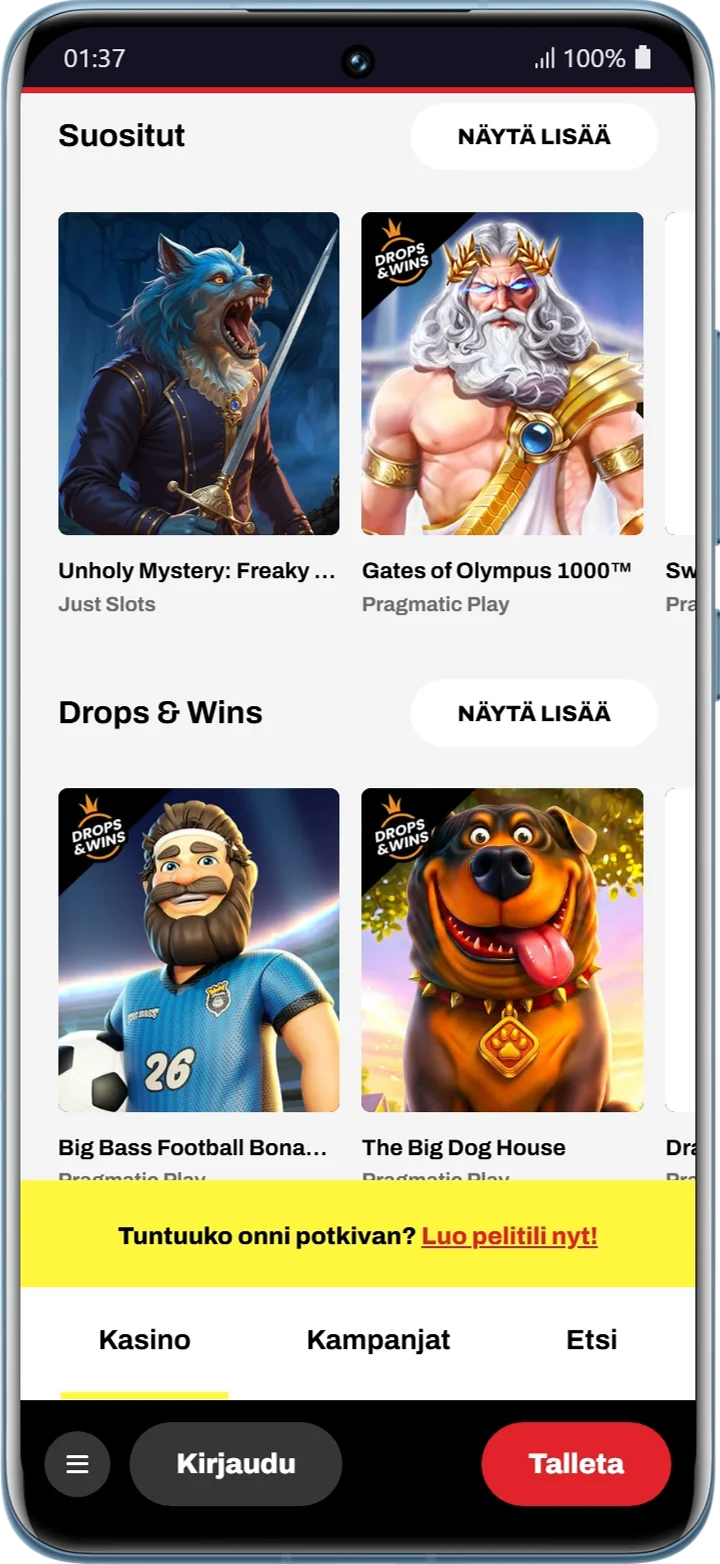Switch to the Kampanjat tab
Viewport: 720px width, 1564px height.
coord(378,1340)
